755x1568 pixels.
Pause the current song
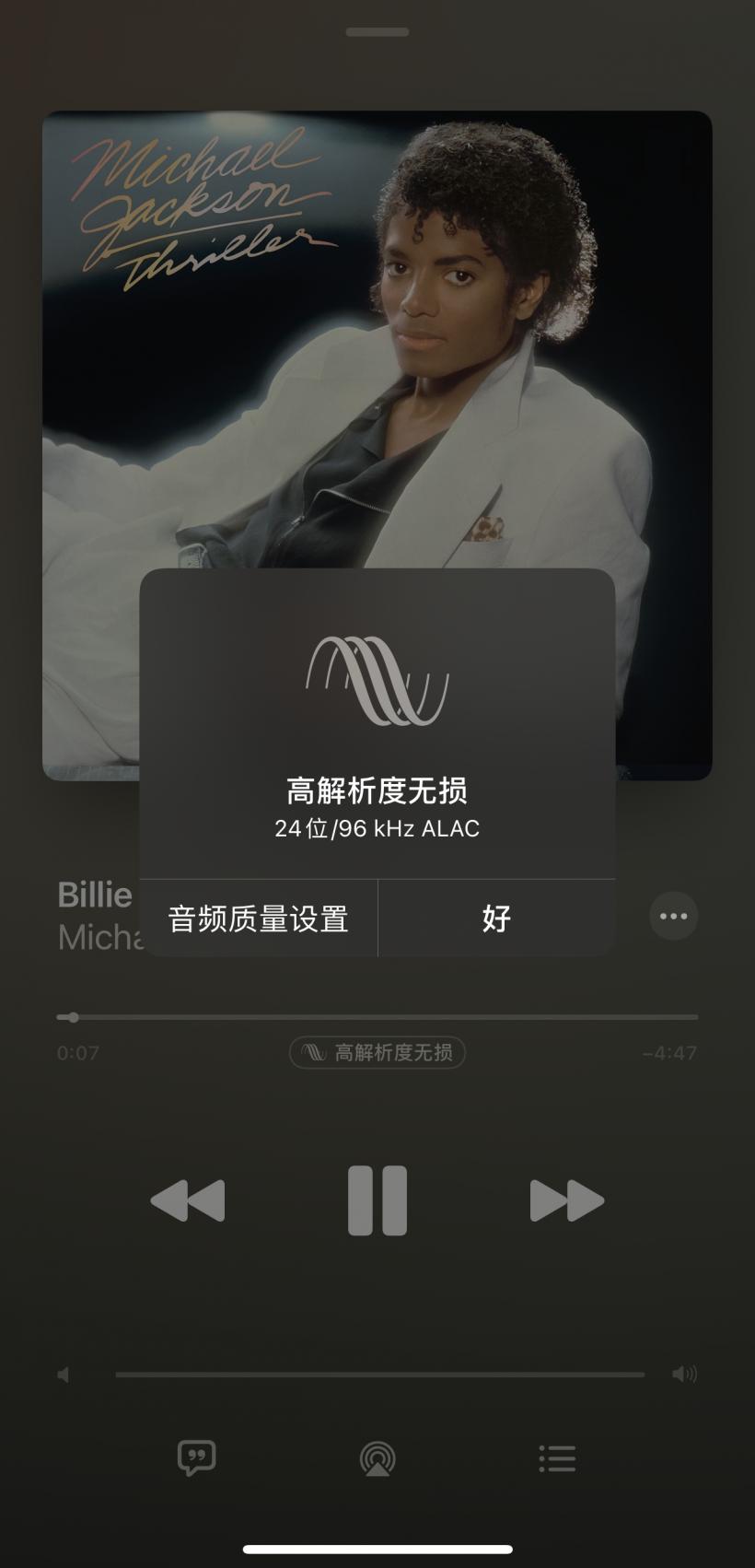(x=377, y=1199)
